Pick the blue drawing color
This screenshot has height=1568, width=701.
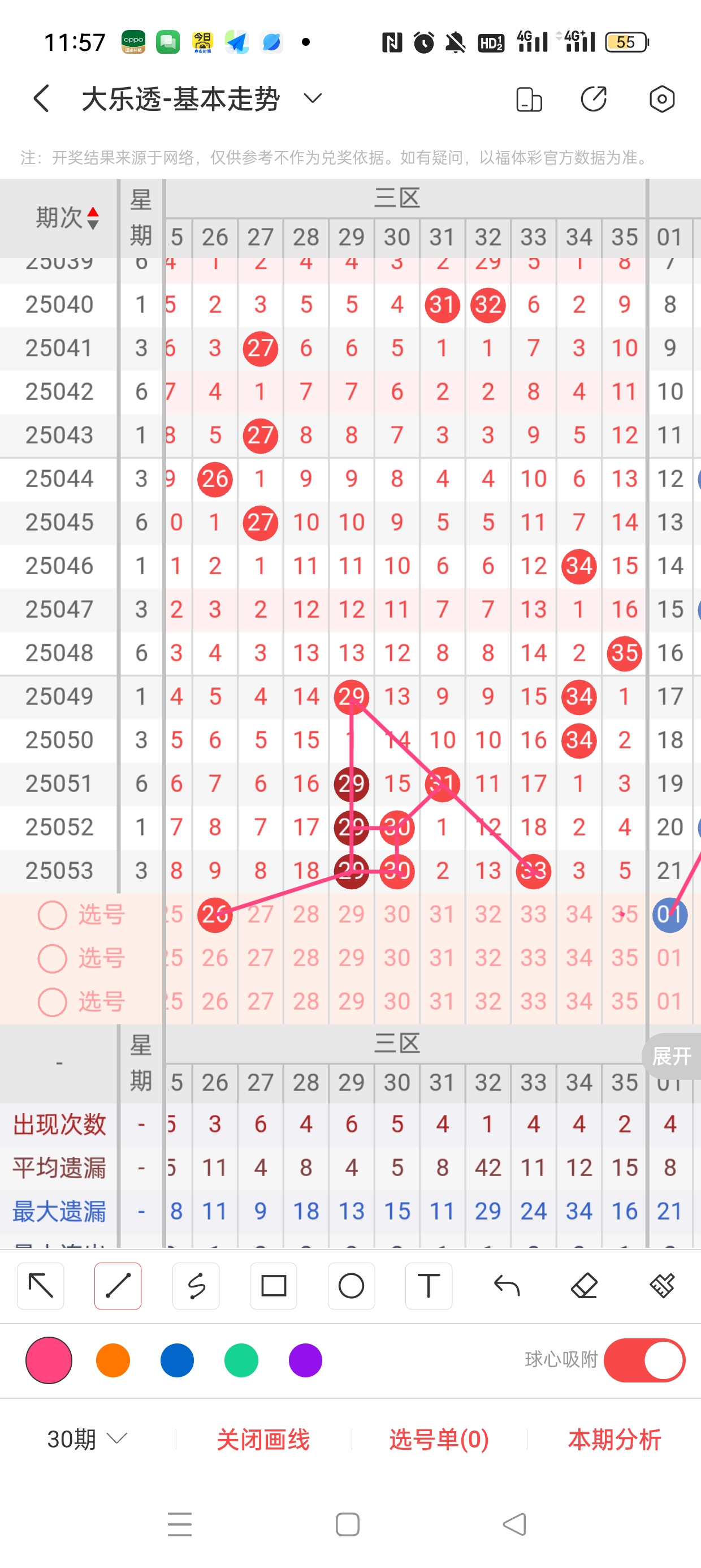coord(177,1360)
